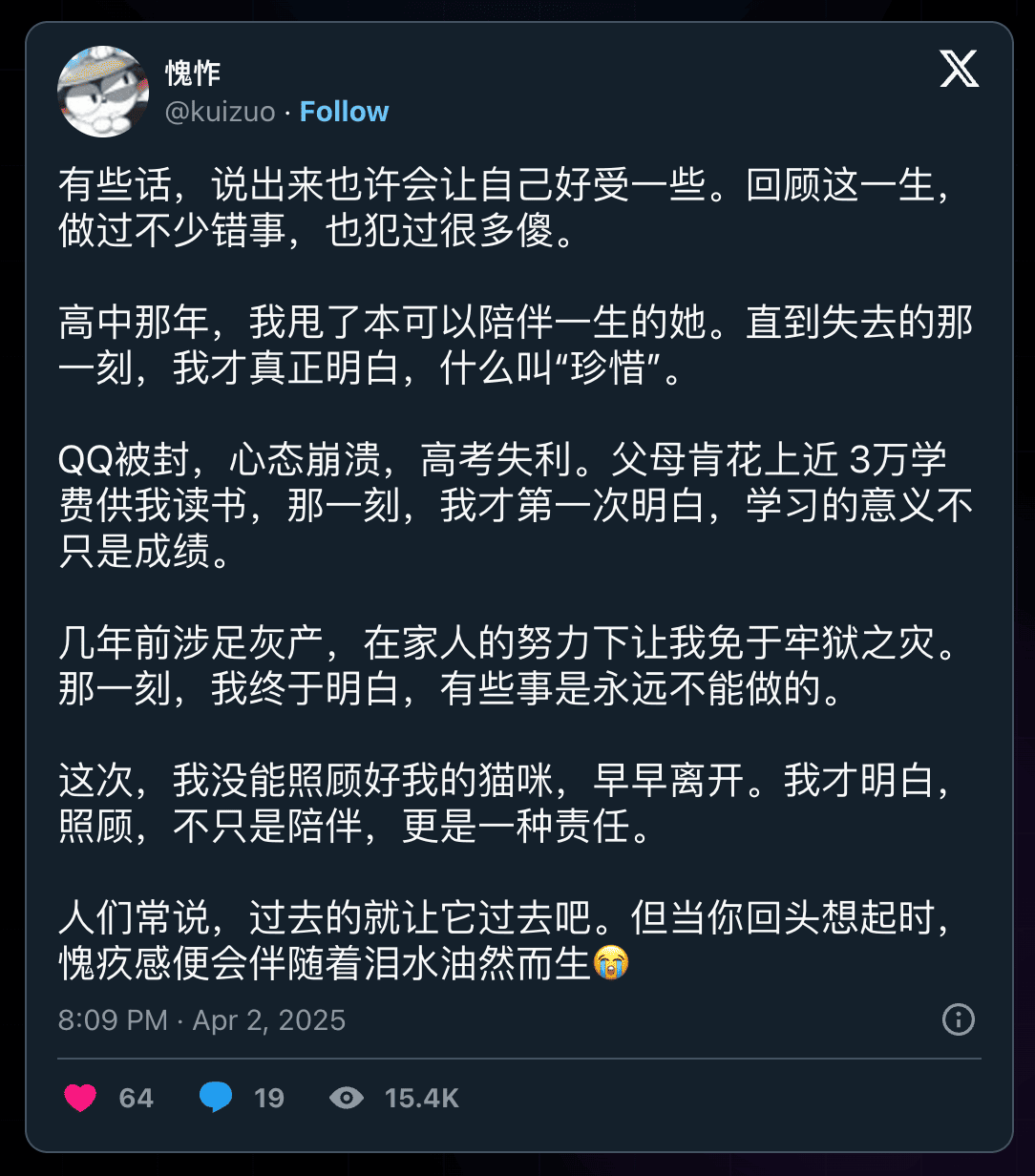
Task: Open the profile avatar of 愧怍
Action: 103,92
